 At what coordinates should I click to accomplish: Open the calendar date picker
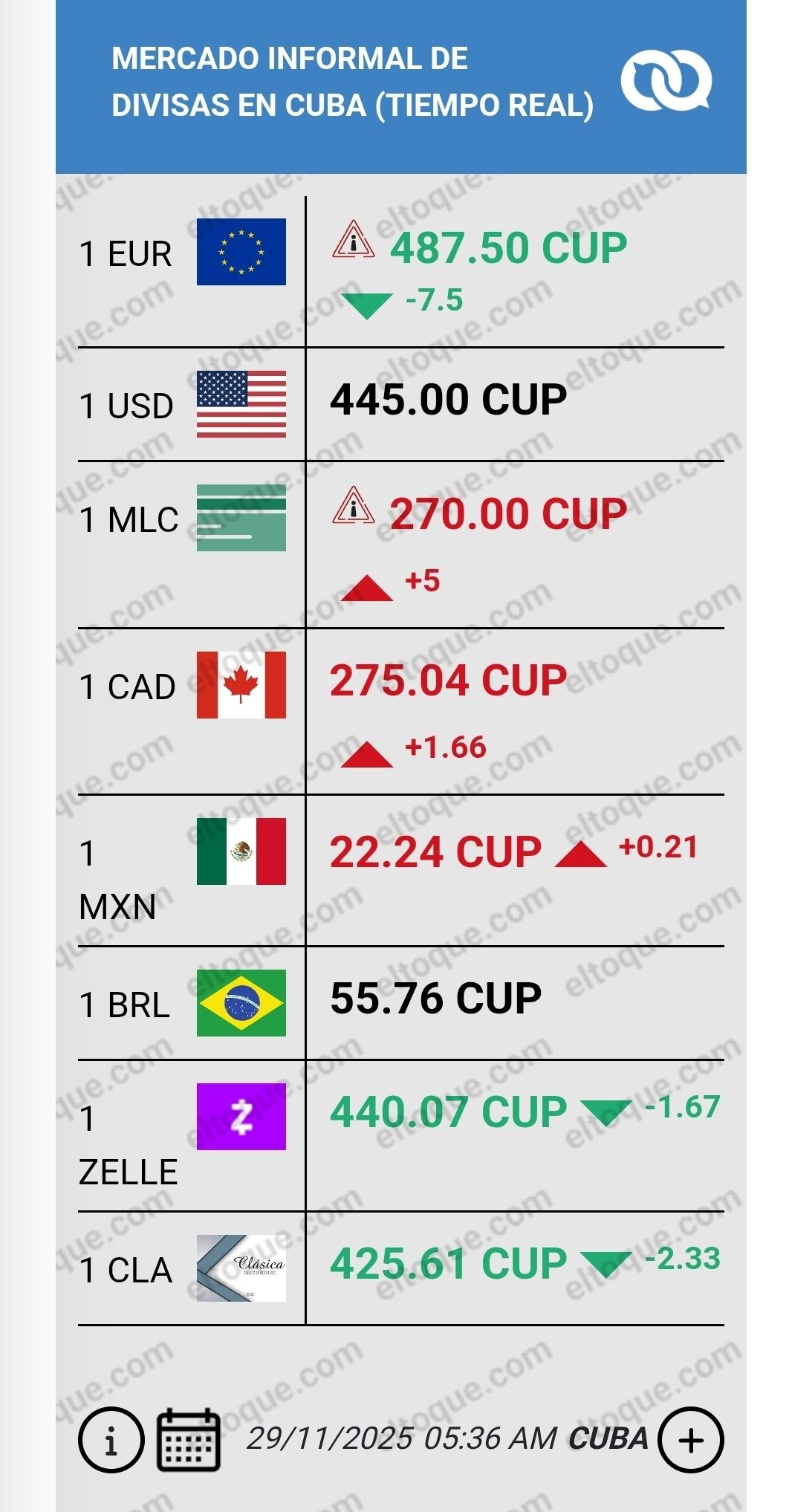pos(189,1440)
